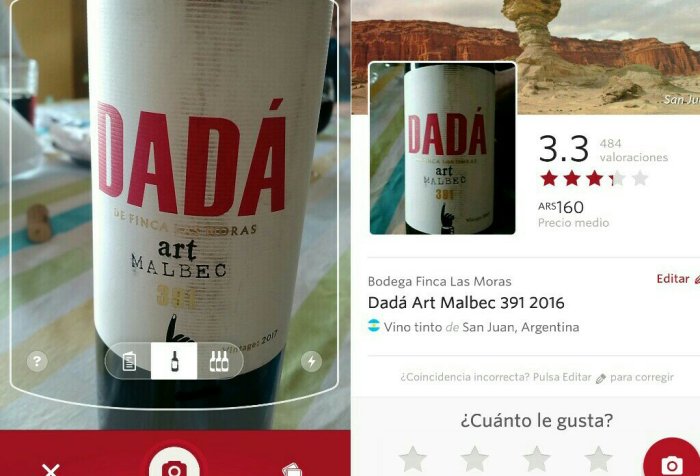This screenshot has width=700, height=476.
Task: Close the wine scanner camera
Action: pos(51,468)
